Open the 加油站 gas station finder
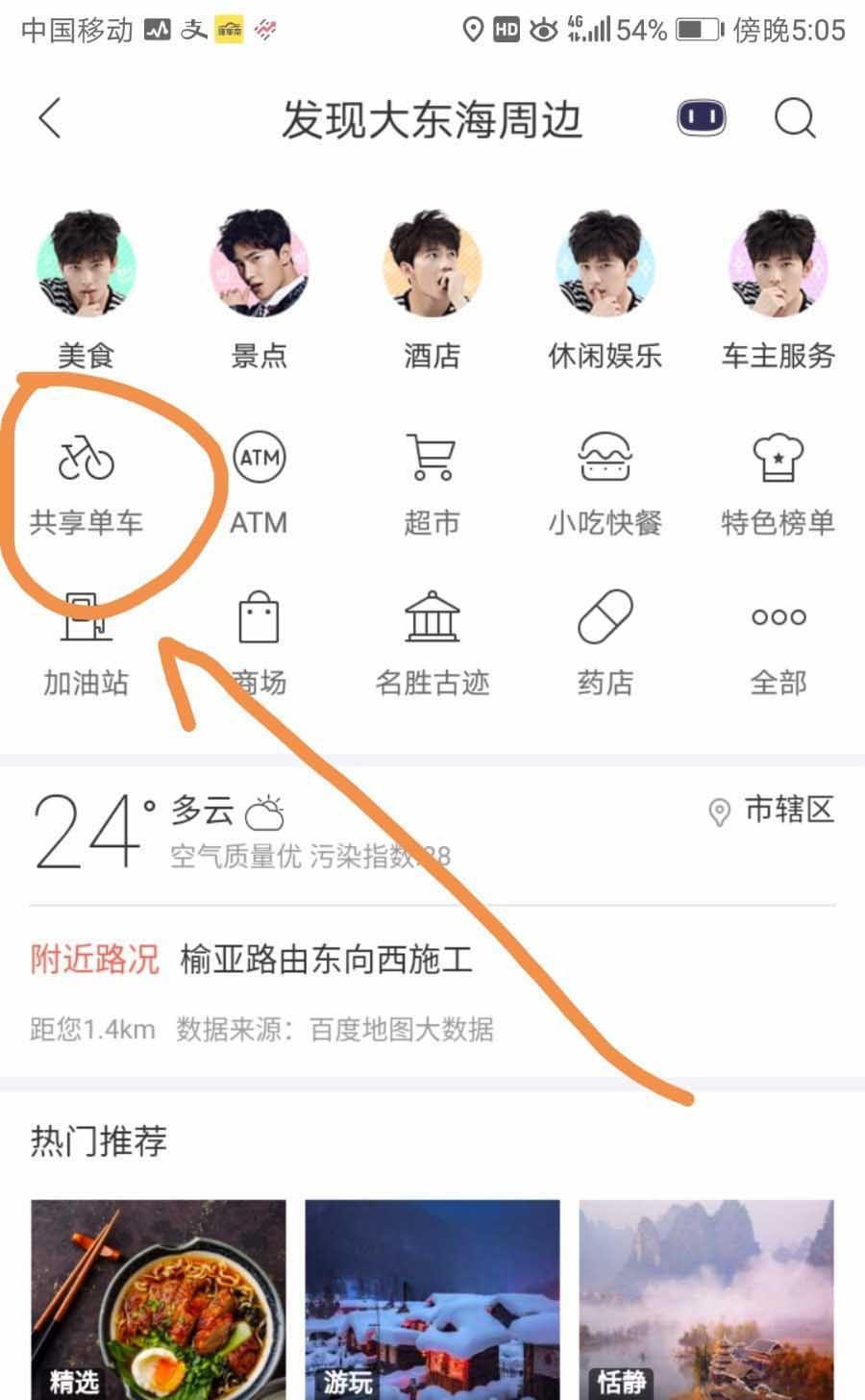Screen dimensions: 865x1400 point(86,642)
